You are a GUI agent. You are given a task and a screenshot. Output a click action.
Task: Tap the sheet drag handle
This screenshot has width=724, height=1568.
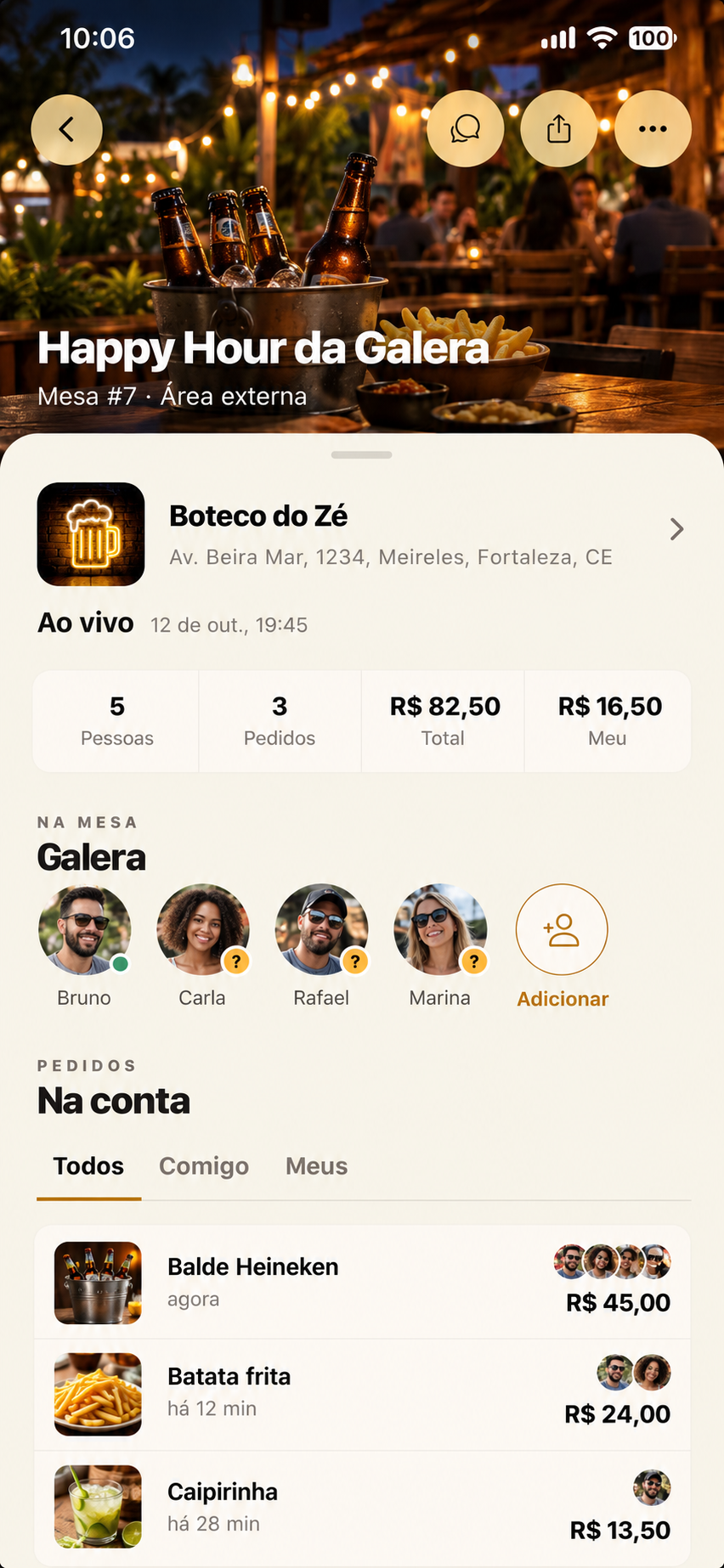[362, 454]
